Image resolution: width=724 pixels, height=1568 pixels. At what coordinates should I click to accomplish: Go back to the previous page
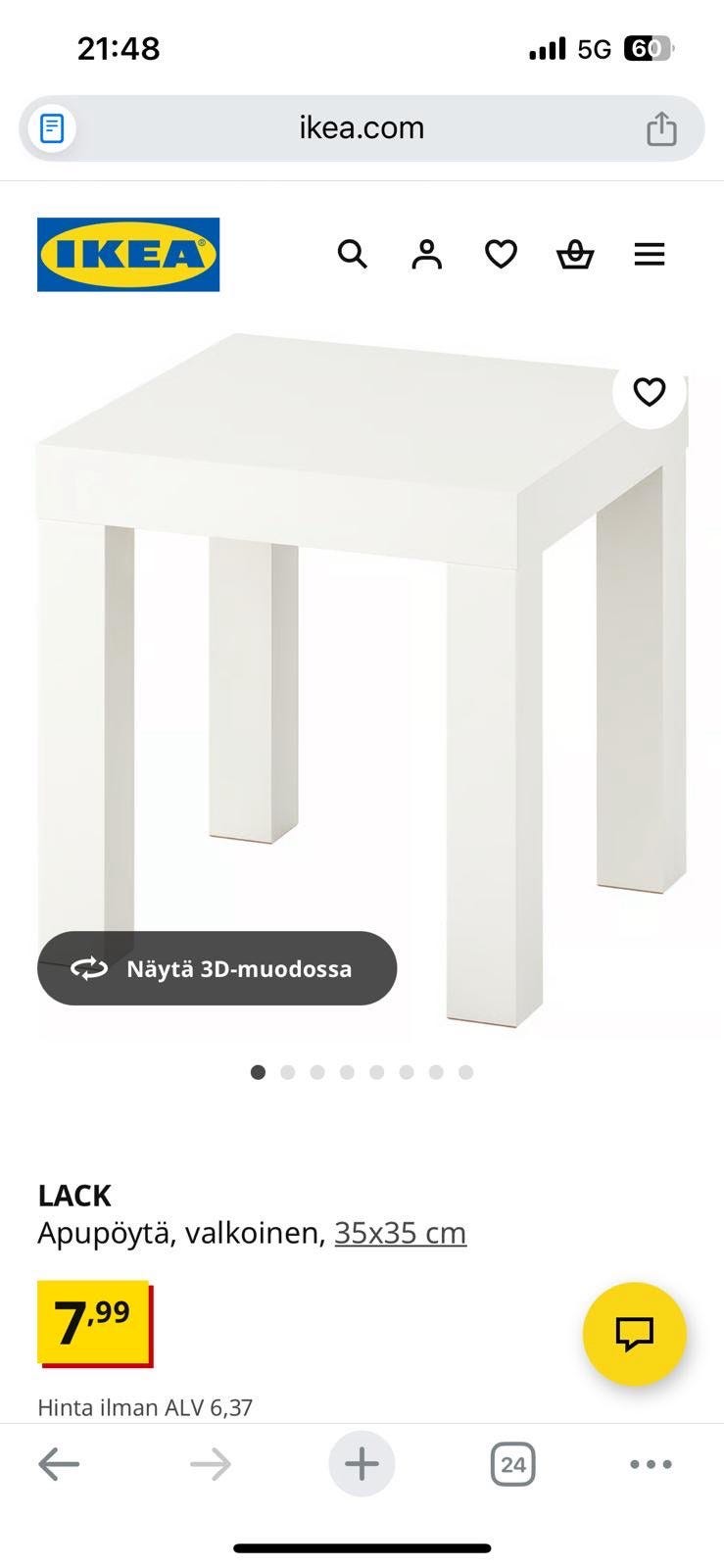[59, 1464]
